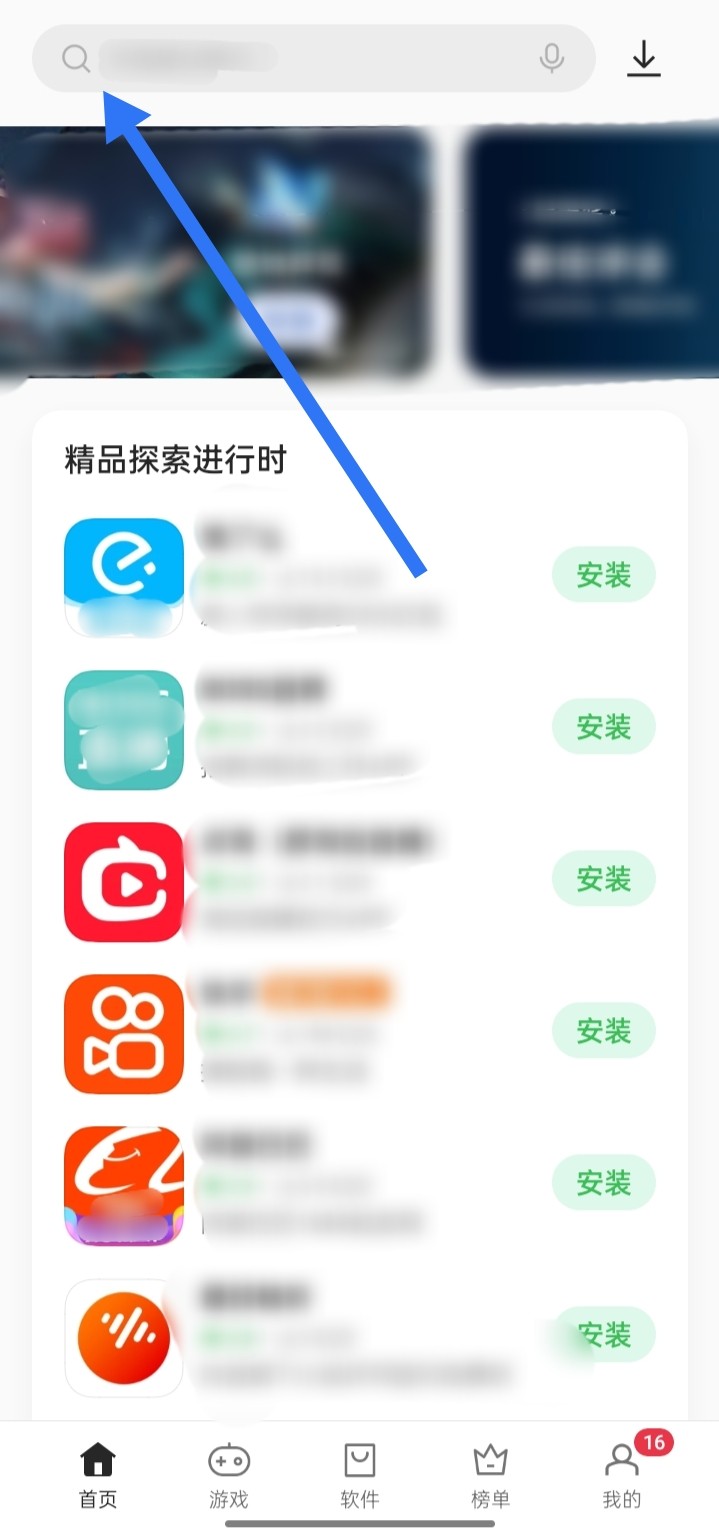Open the search box at the top

pos(300,59)
